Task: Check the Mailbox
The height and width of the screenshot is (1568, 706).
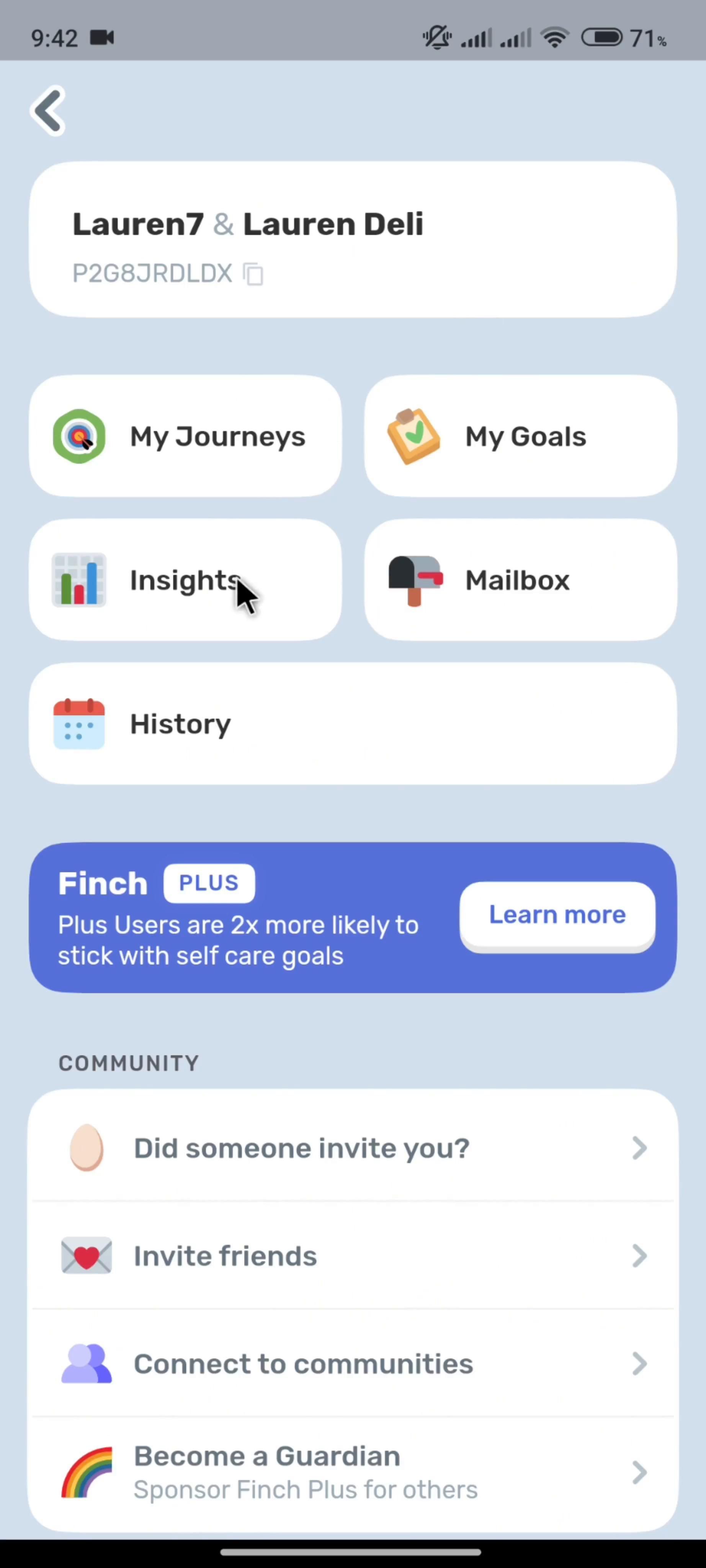Action: pos(520,580)
